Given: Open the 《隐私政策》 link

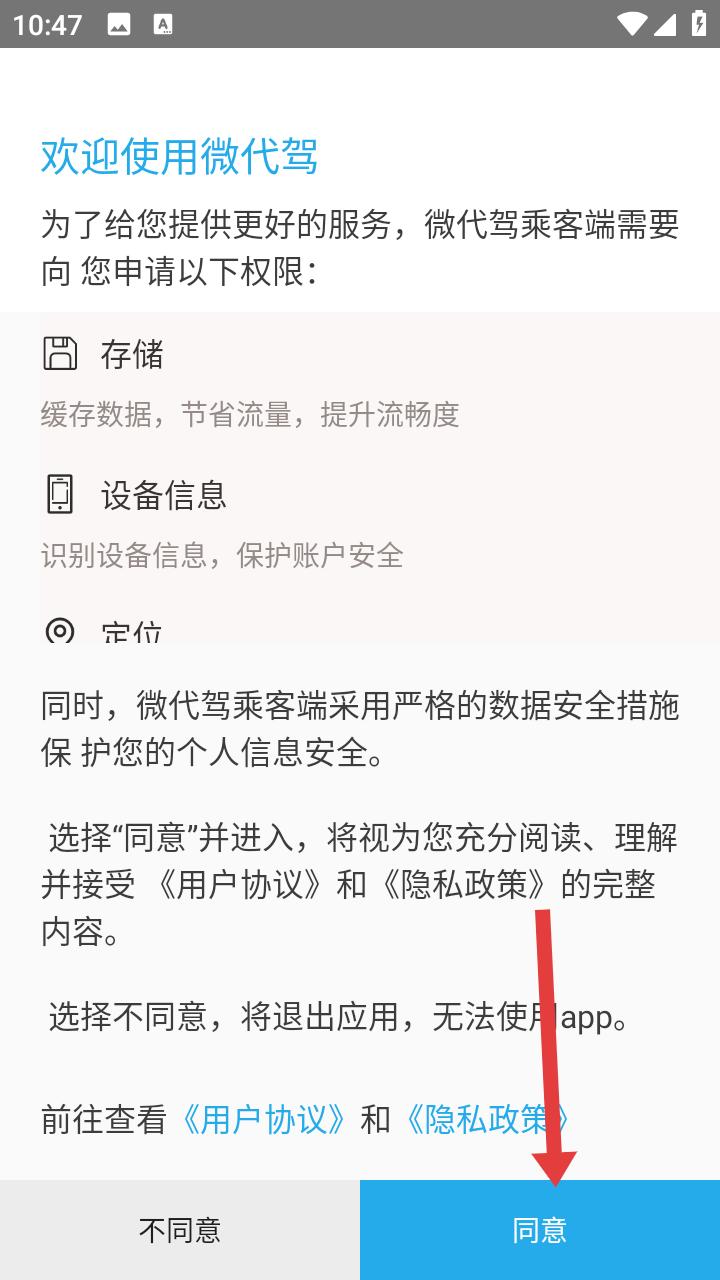Looking at the screenshot, I should click(x=486, y=1119).
